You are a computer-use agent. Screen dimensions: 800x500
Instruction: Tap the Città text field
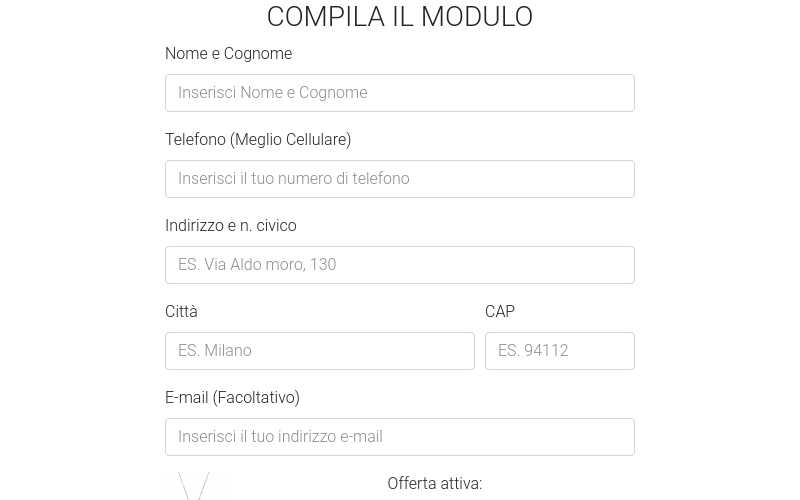coord(319,351)
